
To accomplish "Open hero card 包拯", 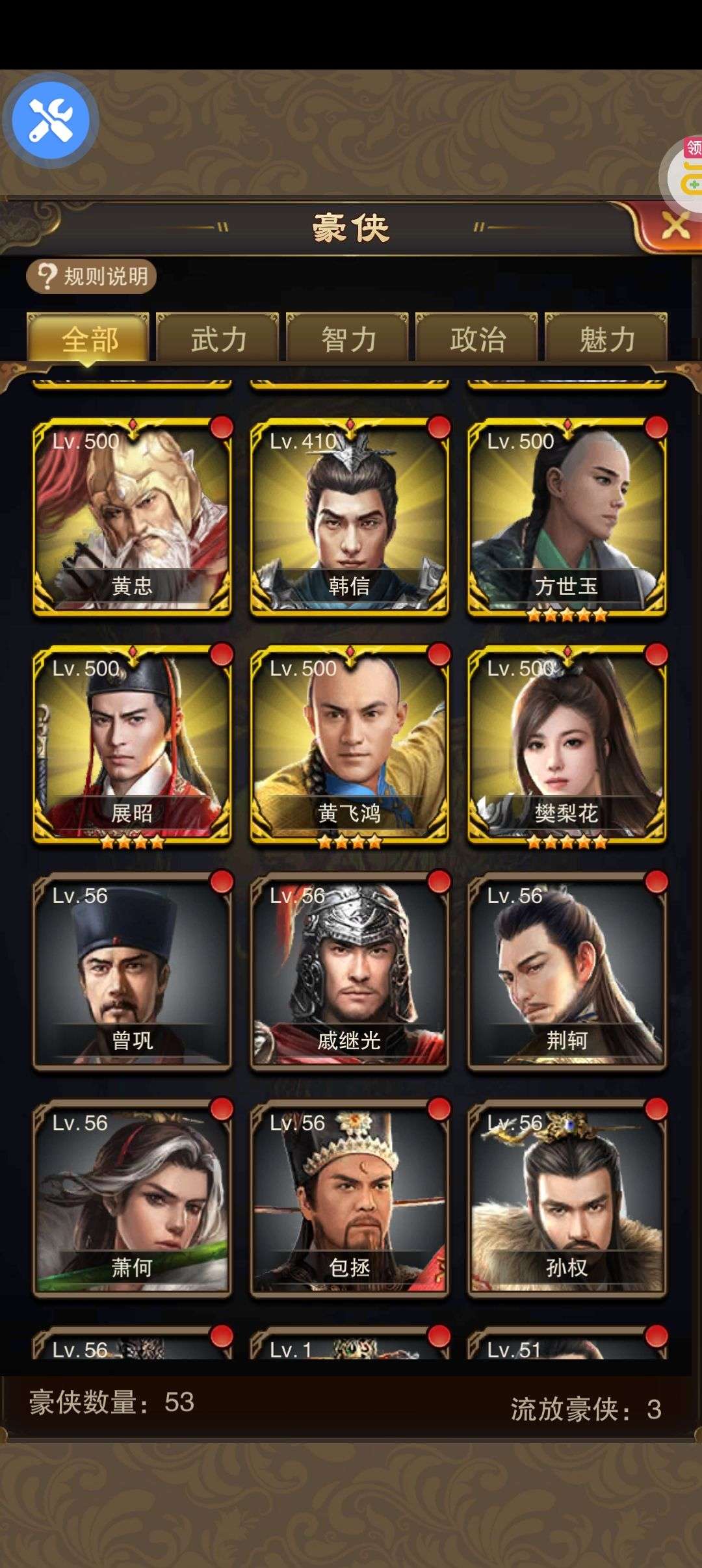I will click(350, 1199).
